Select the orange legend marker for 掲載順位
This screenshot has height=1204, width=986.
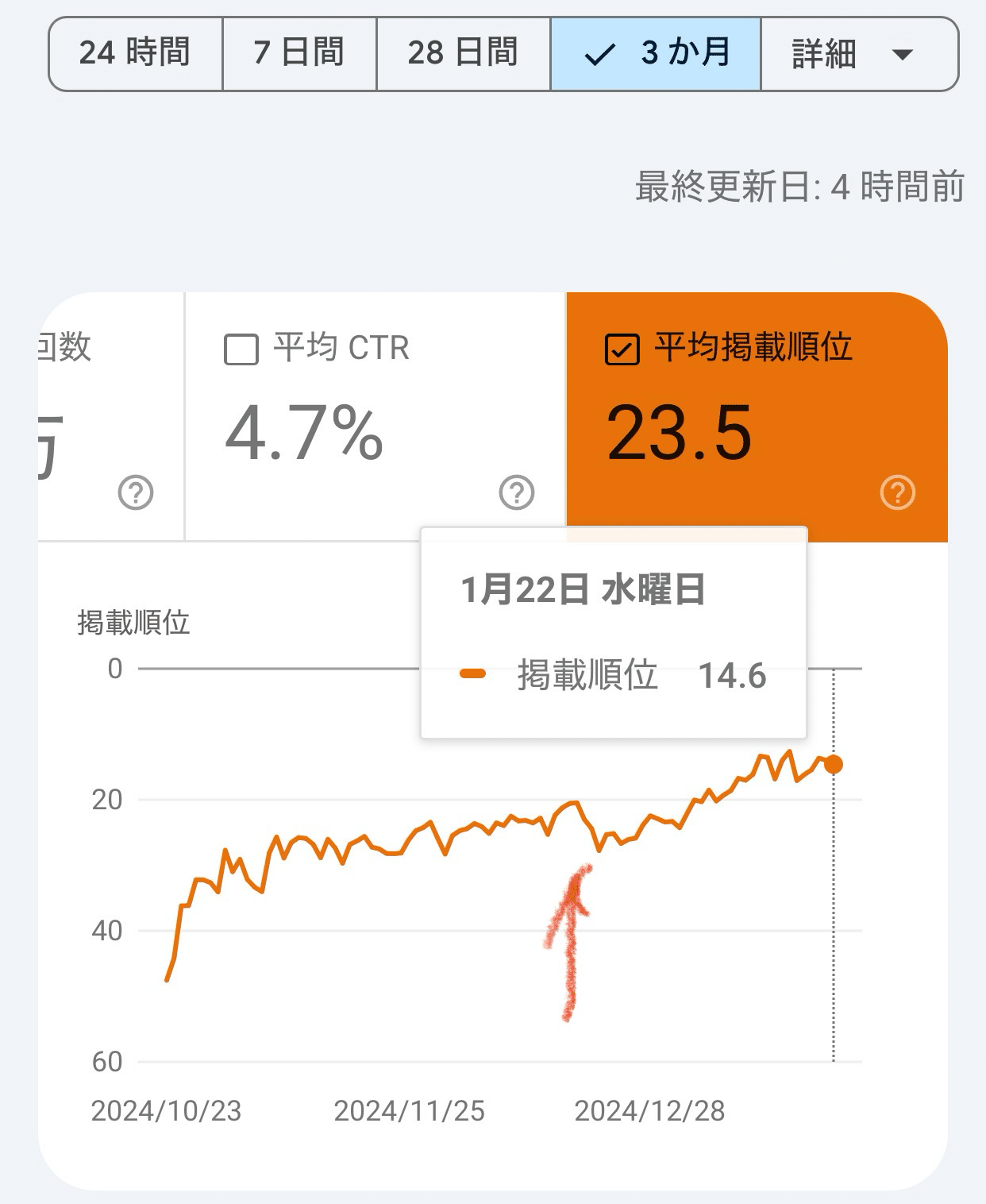tap(474, 673)
